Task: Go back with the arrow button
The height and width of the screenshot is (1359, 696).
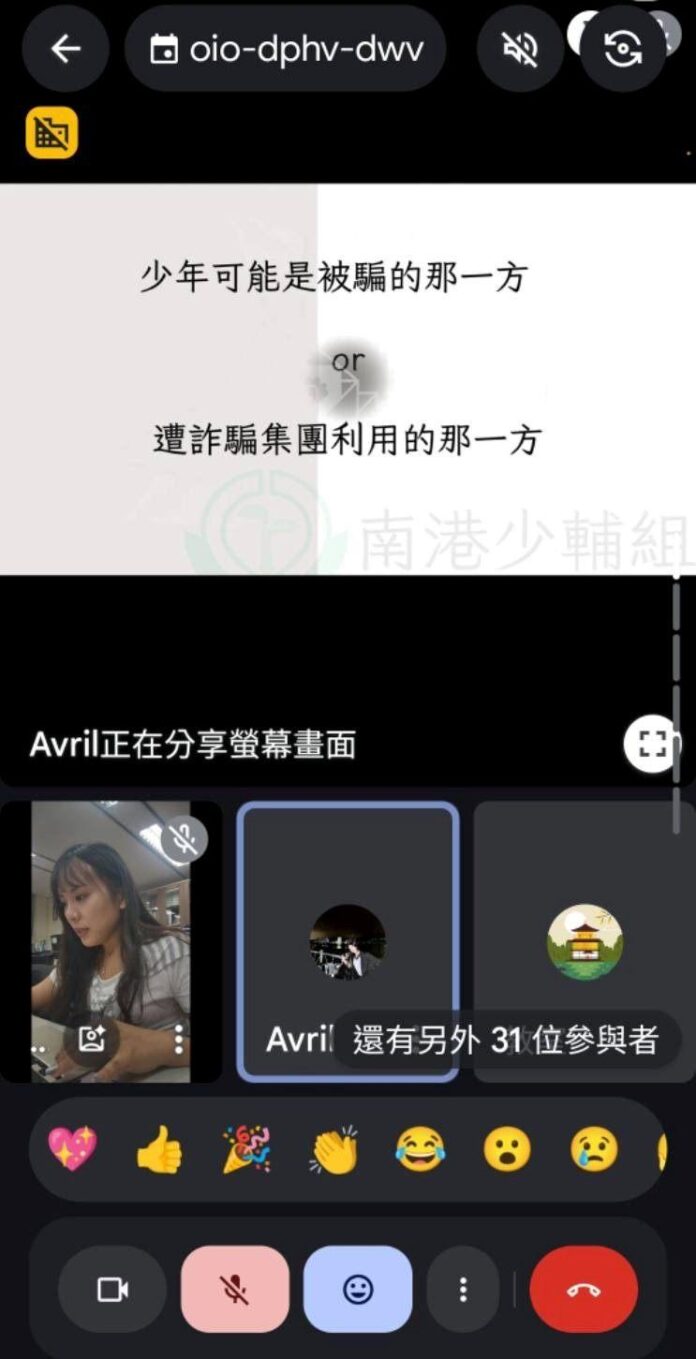Action: (66, 49)
